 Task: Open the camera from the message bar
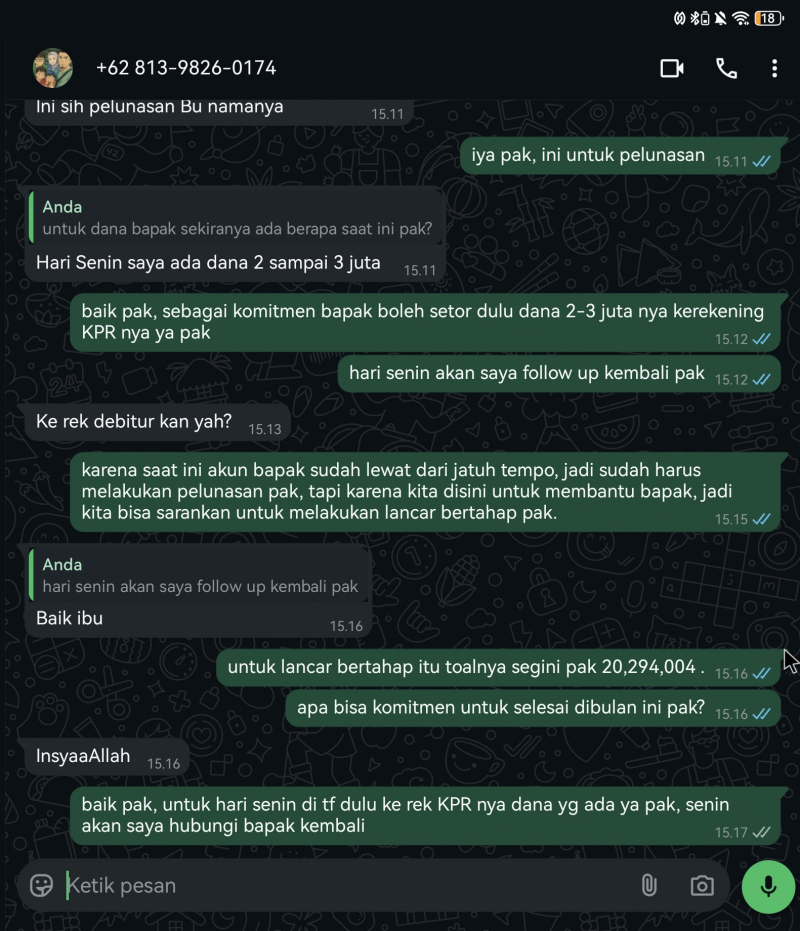point(702,885)
